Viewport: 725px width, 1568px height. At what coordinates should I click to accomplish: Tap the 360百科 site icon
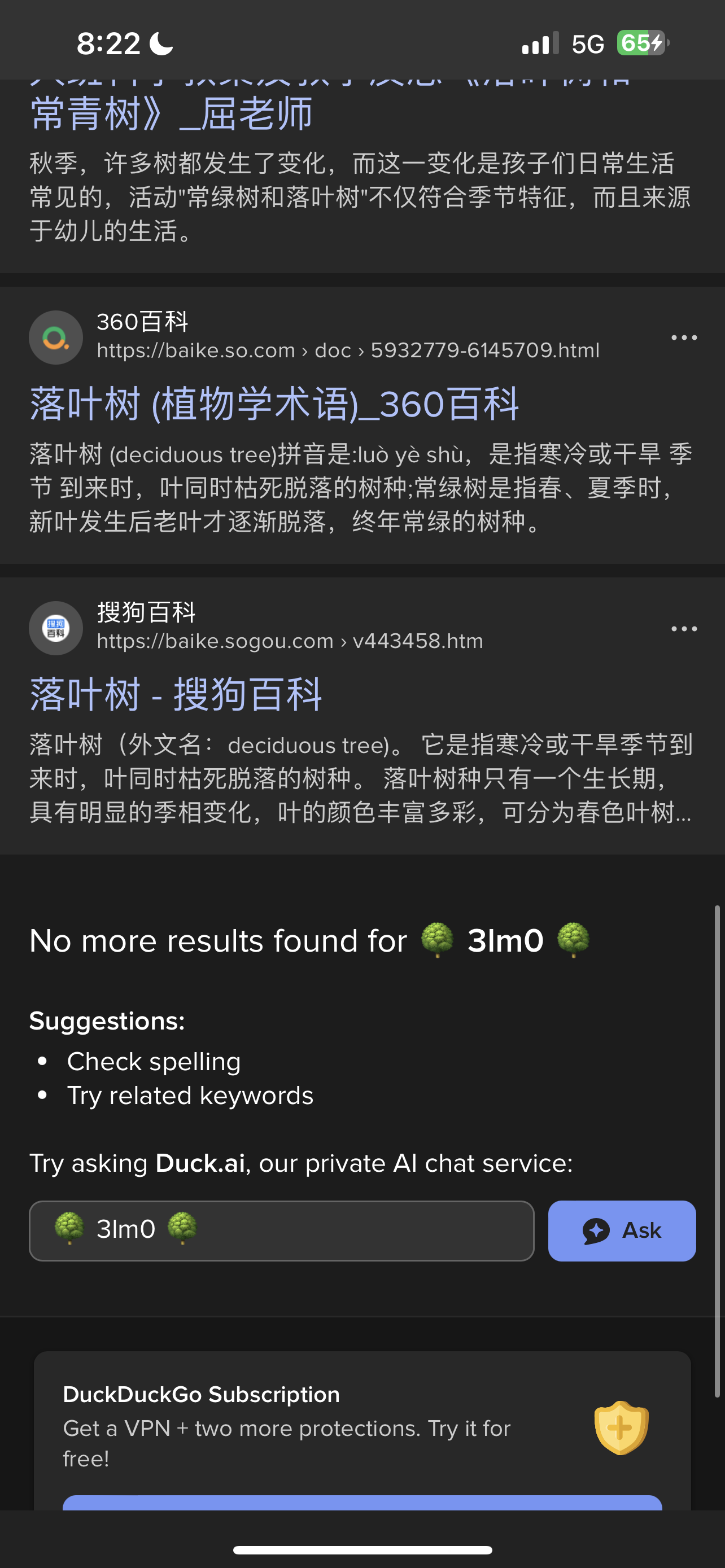[x=56, y=337]
